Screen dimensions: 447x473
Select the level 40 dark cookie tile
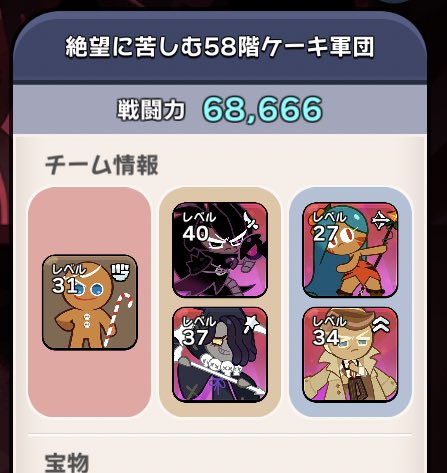pyautogui.click(x=220, y=250)
